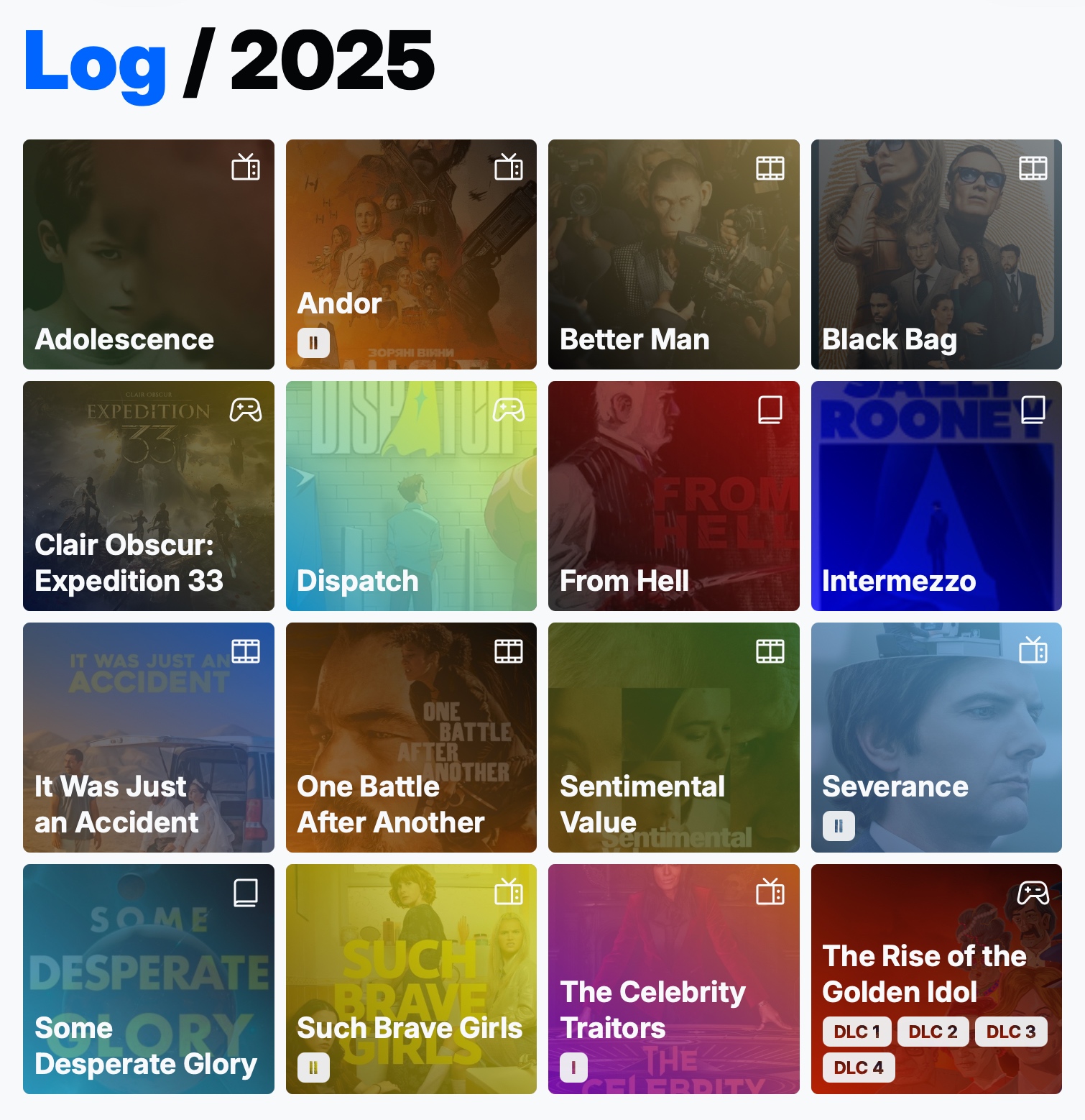
Task: Open the Sentimental Value card
Action: pos(673,738)
